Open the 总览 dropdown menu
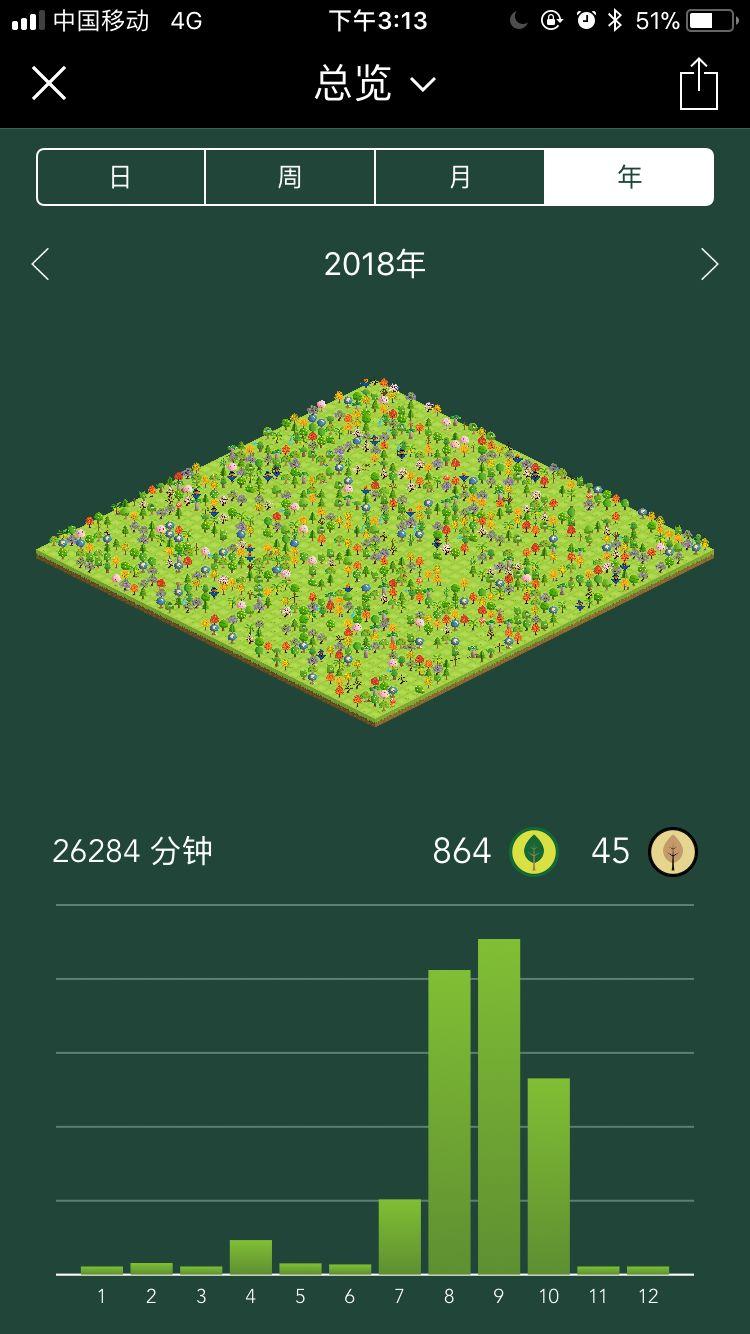This screenshot has width=750, height=1334. (x=375, y=84)
